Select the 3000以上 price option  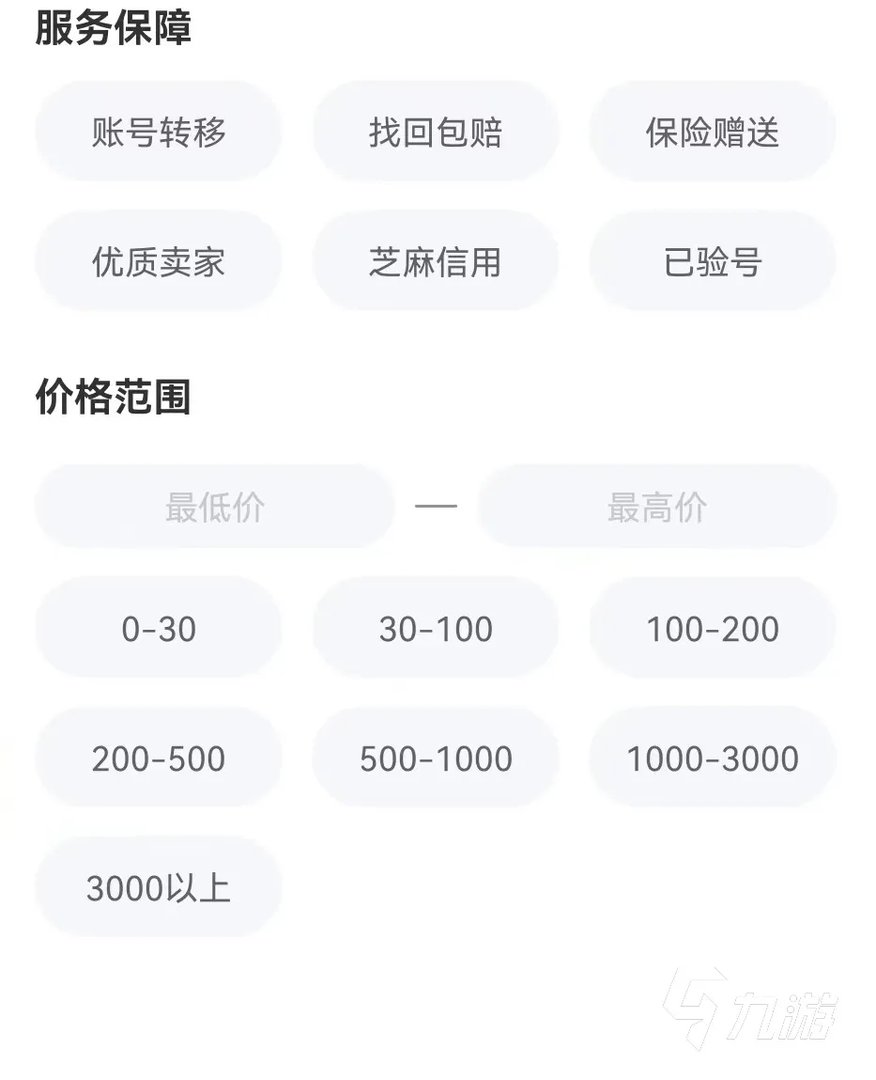point(158,887)
